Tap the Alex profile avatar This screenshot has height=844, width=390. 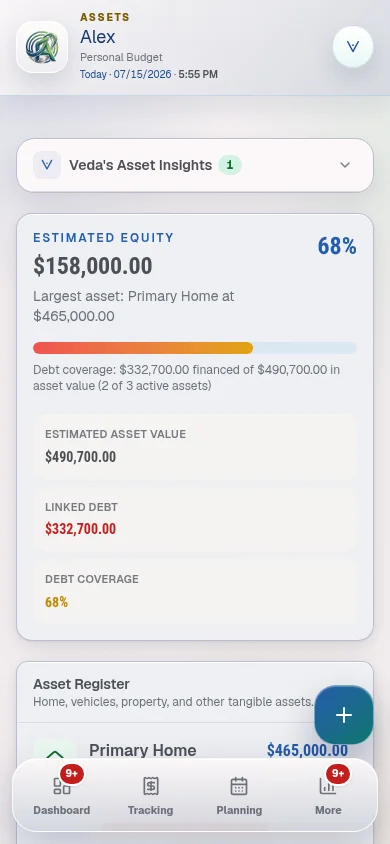click(42, 47)
